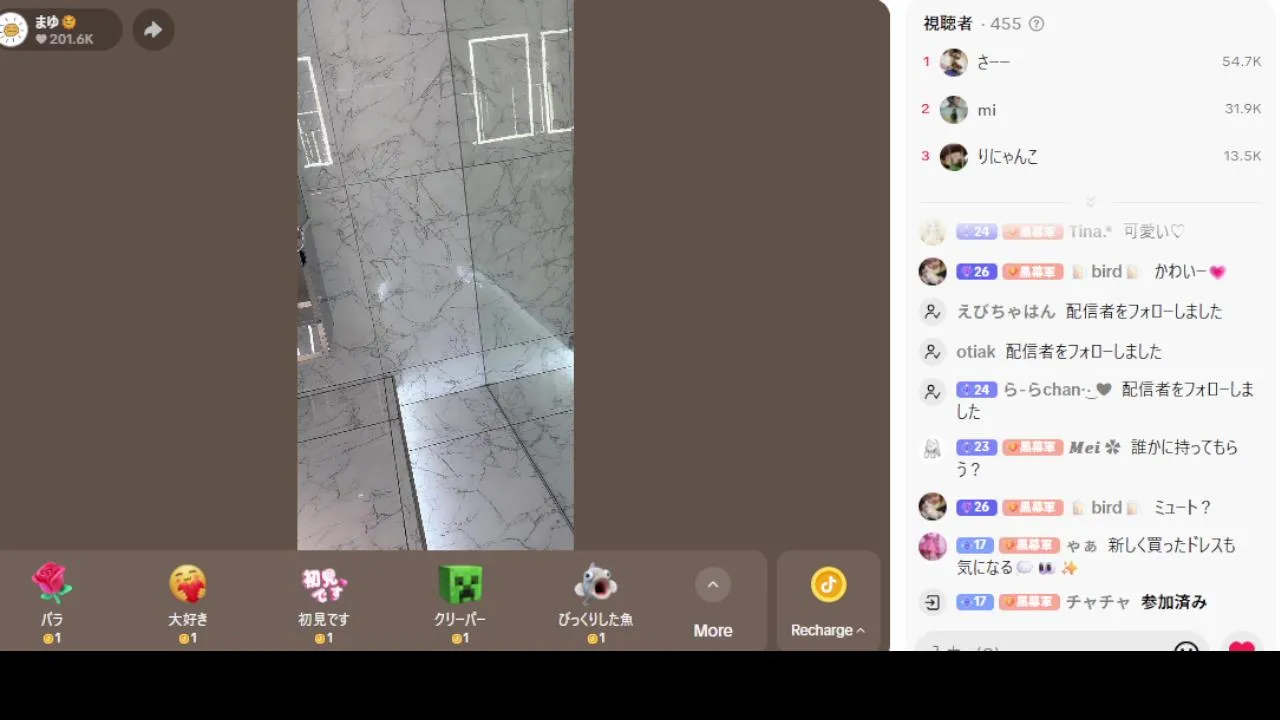Open viewer mi's profile
Image resolution: width=1280 pixels, height=720 pixels.
pos(954,109)
